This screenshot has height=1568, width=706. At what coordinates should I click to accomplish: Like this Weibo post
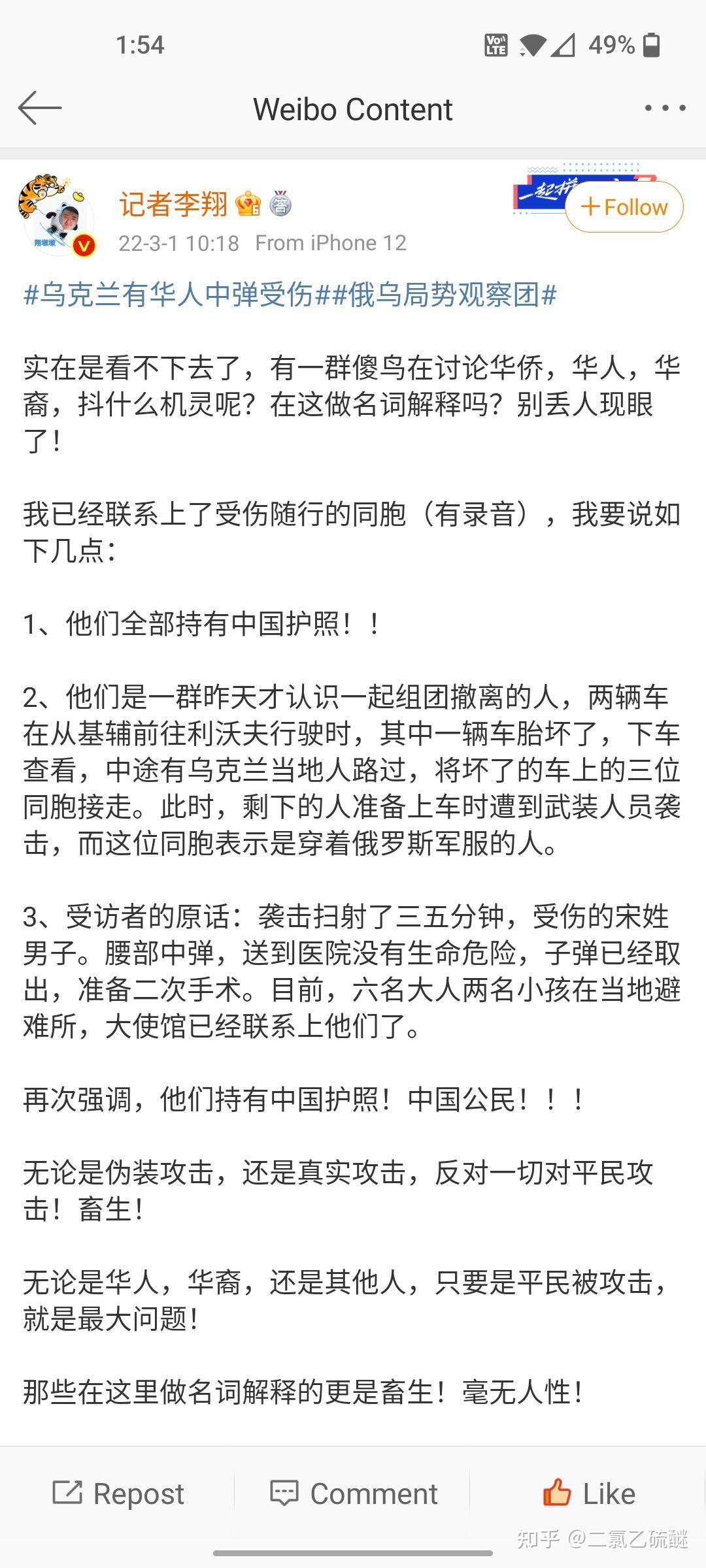[588, 1494]
